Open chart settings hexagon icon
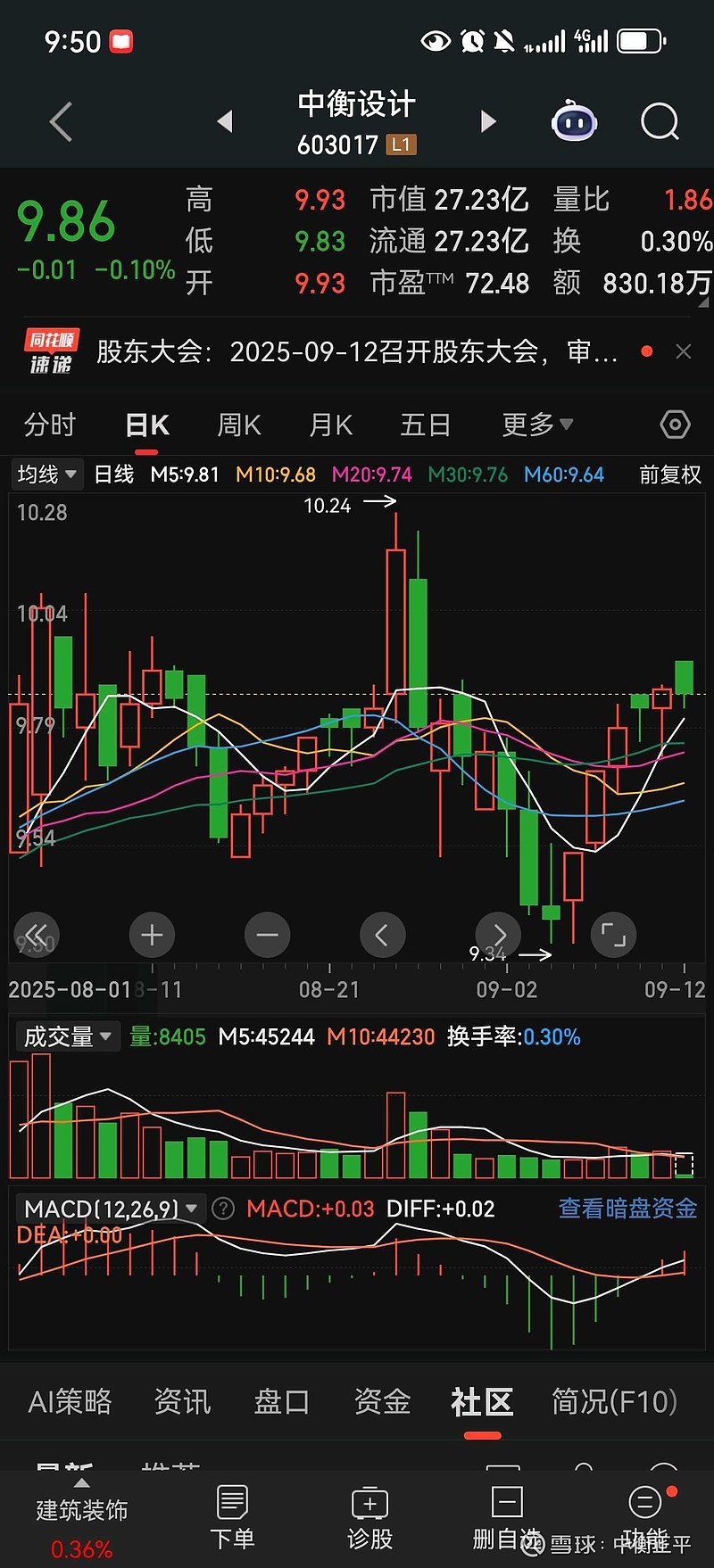 (x=675, y=425)
